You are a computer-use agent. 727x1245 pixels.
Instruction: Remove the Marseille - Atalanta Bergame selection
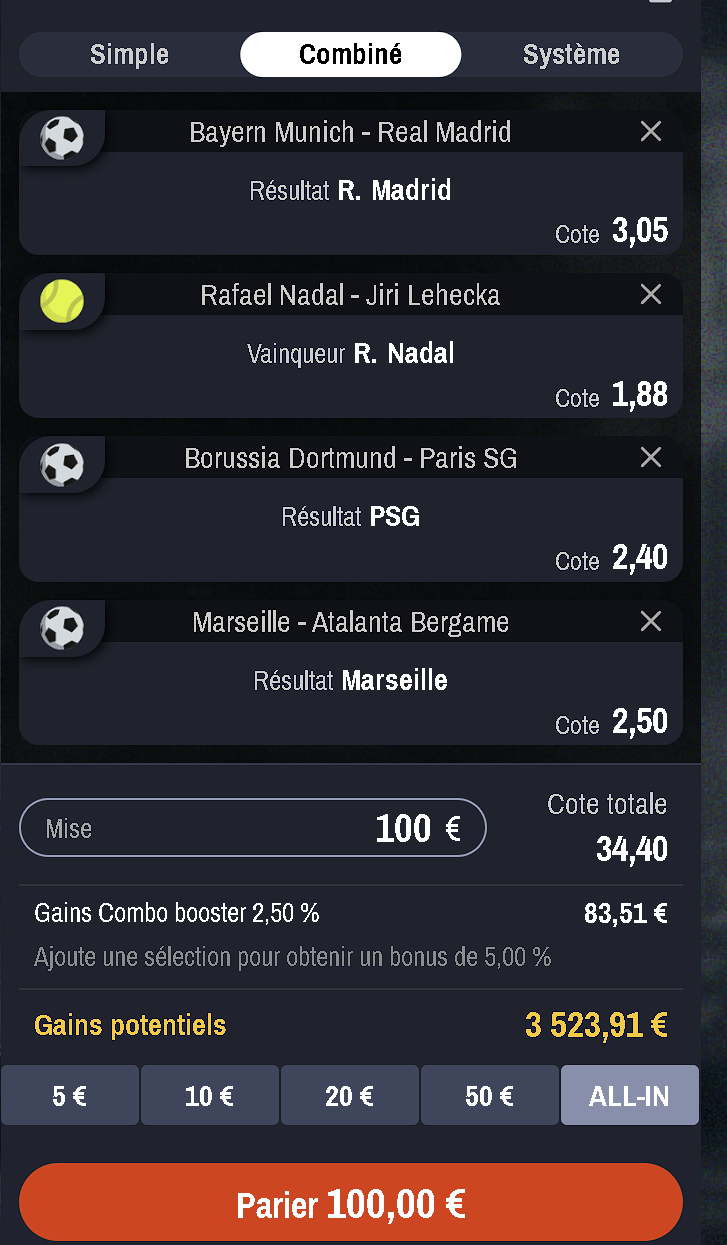[651, 621]
